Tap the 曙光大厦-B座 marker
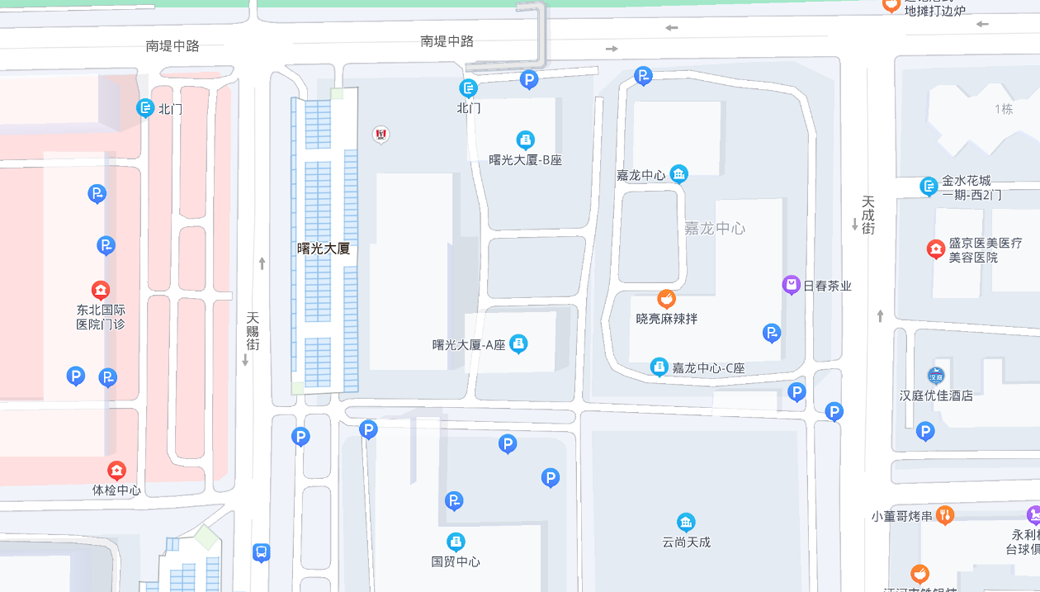1040x592 pixels. 525,141
